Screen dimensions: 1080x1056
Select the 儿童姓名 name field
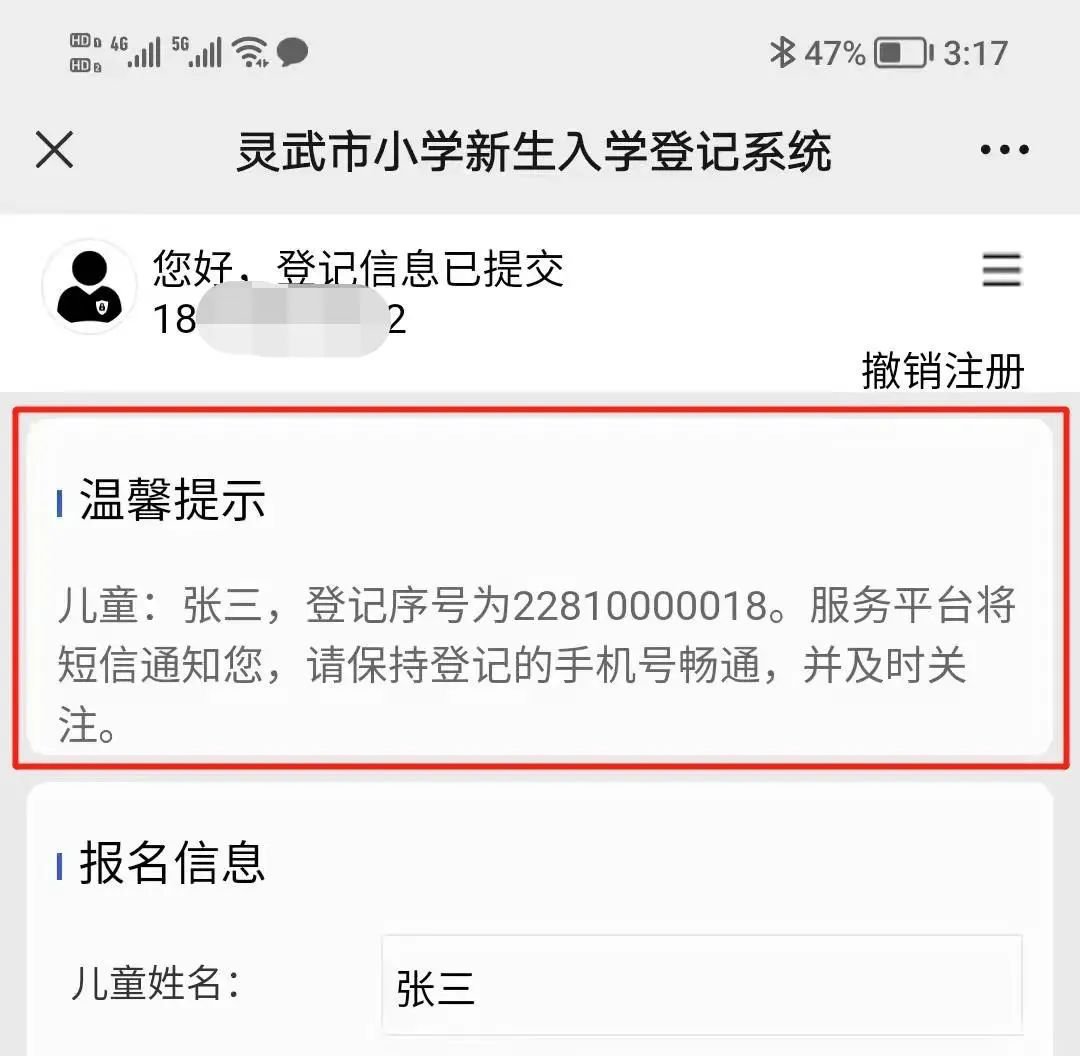click(700, 985)
